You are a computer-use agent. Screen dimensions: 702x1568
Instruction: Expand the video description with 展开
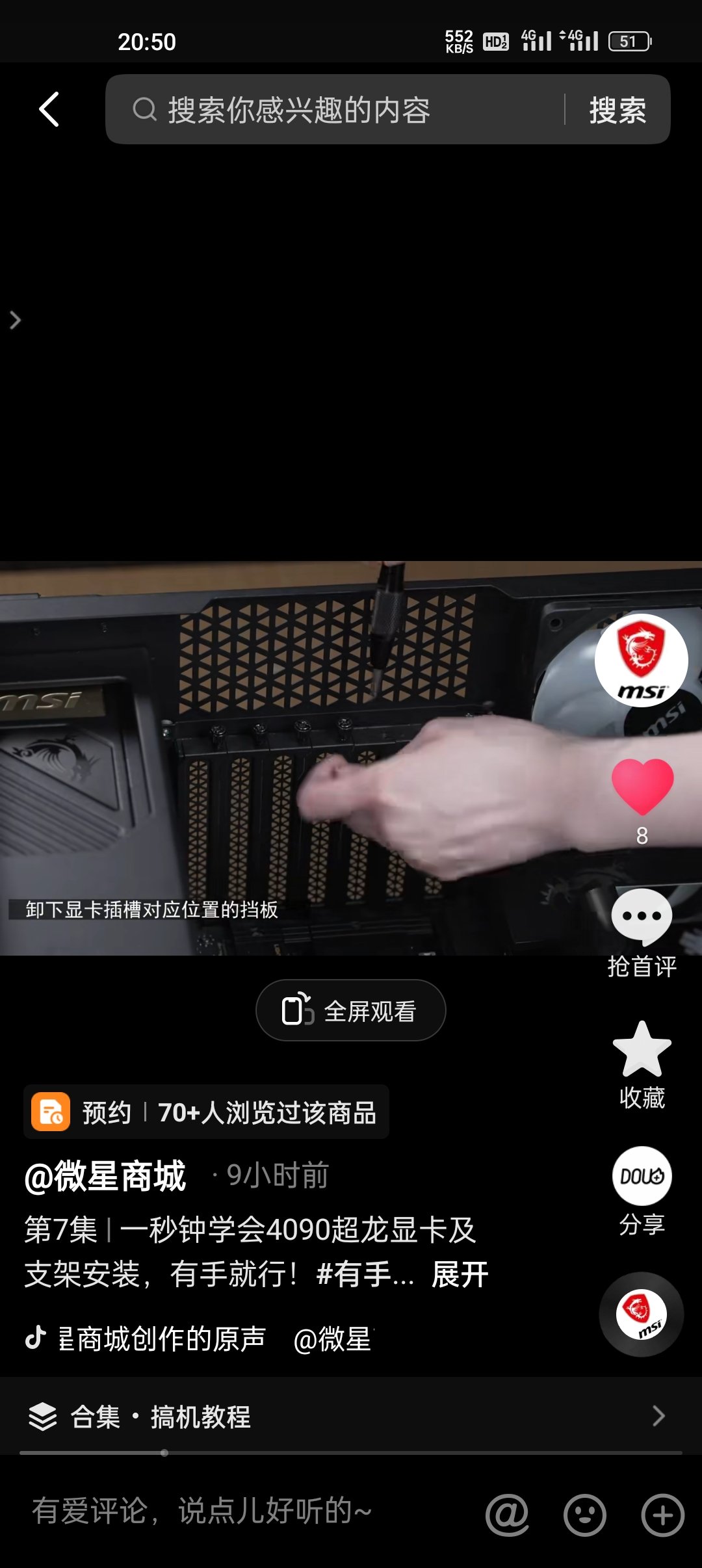(x=460, y=1274)
